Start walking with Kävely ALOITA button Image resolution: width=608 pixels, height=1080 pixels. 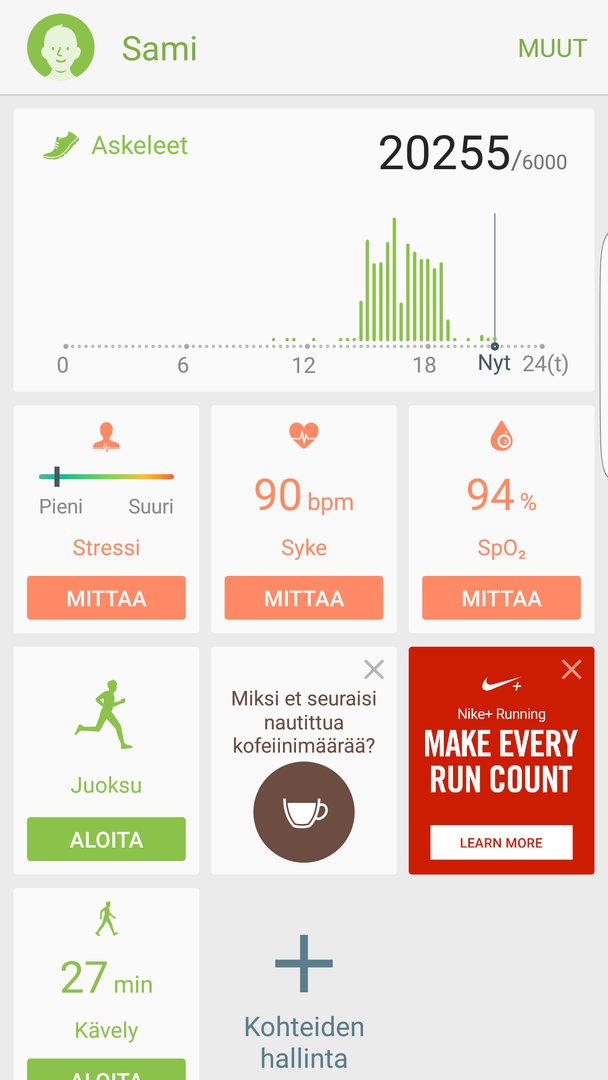[x=106, y=1070]
